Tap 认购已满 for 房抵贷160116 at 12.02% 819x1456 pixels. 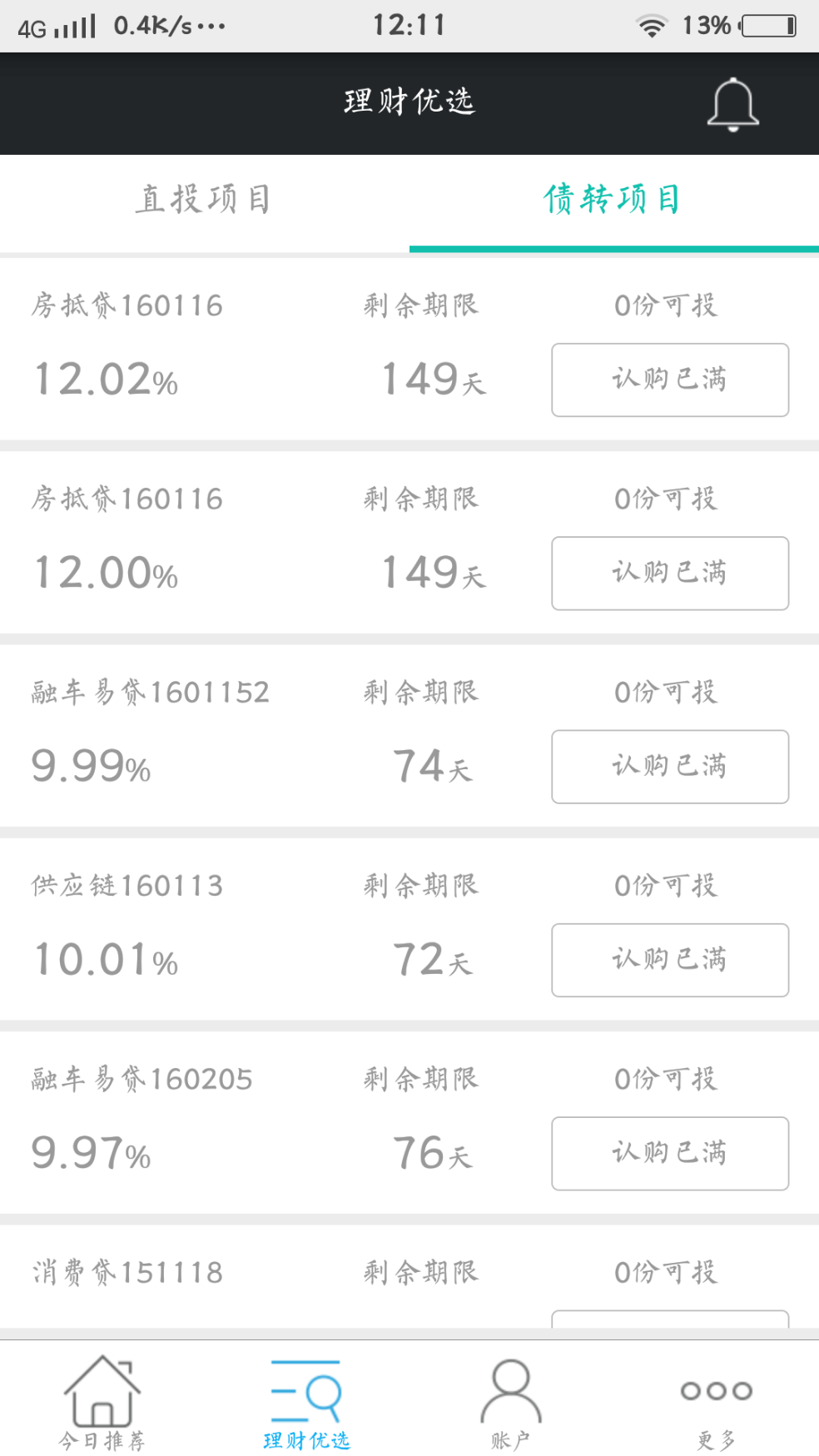(669, 380)
